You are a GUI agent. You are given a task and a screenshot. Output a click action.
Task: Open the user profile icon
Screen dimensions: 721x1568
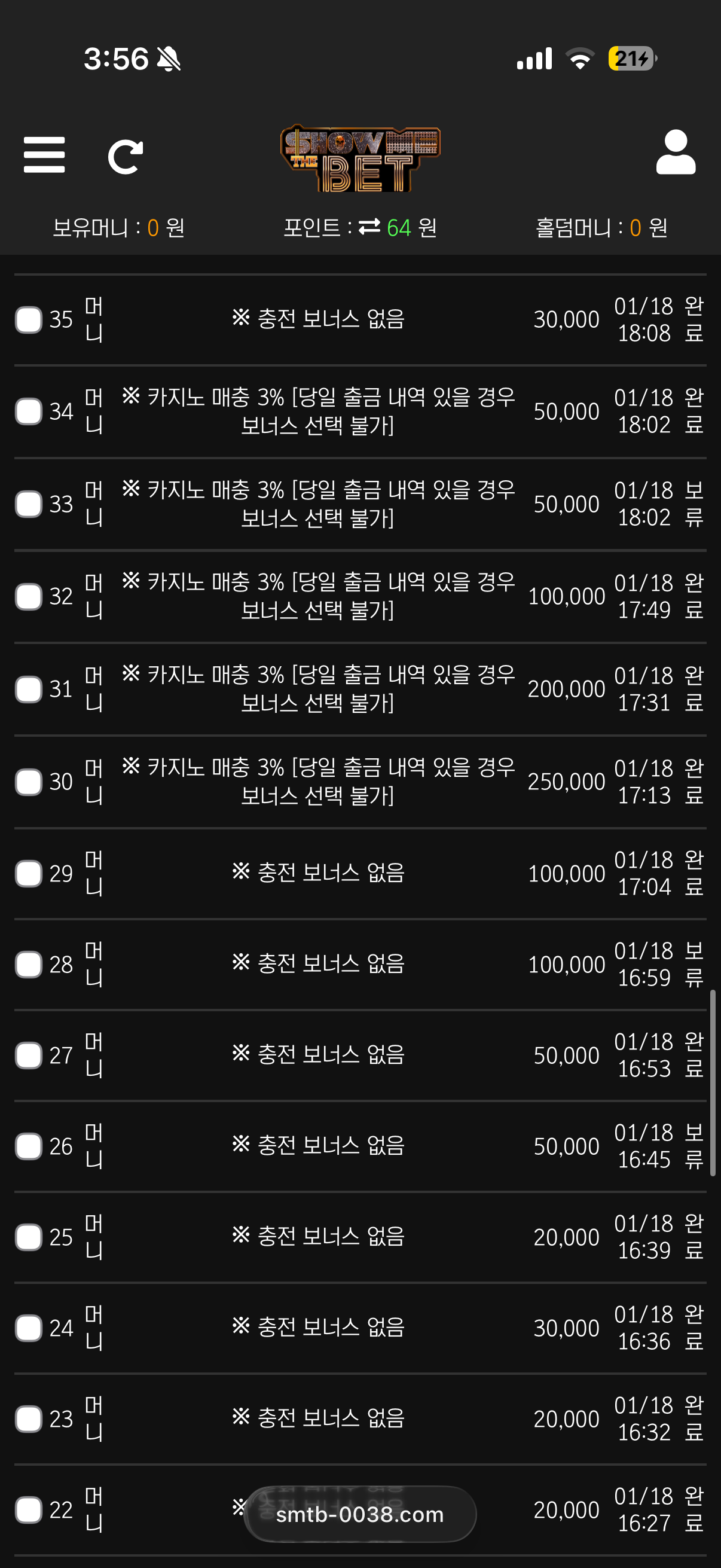coord(676,152)
